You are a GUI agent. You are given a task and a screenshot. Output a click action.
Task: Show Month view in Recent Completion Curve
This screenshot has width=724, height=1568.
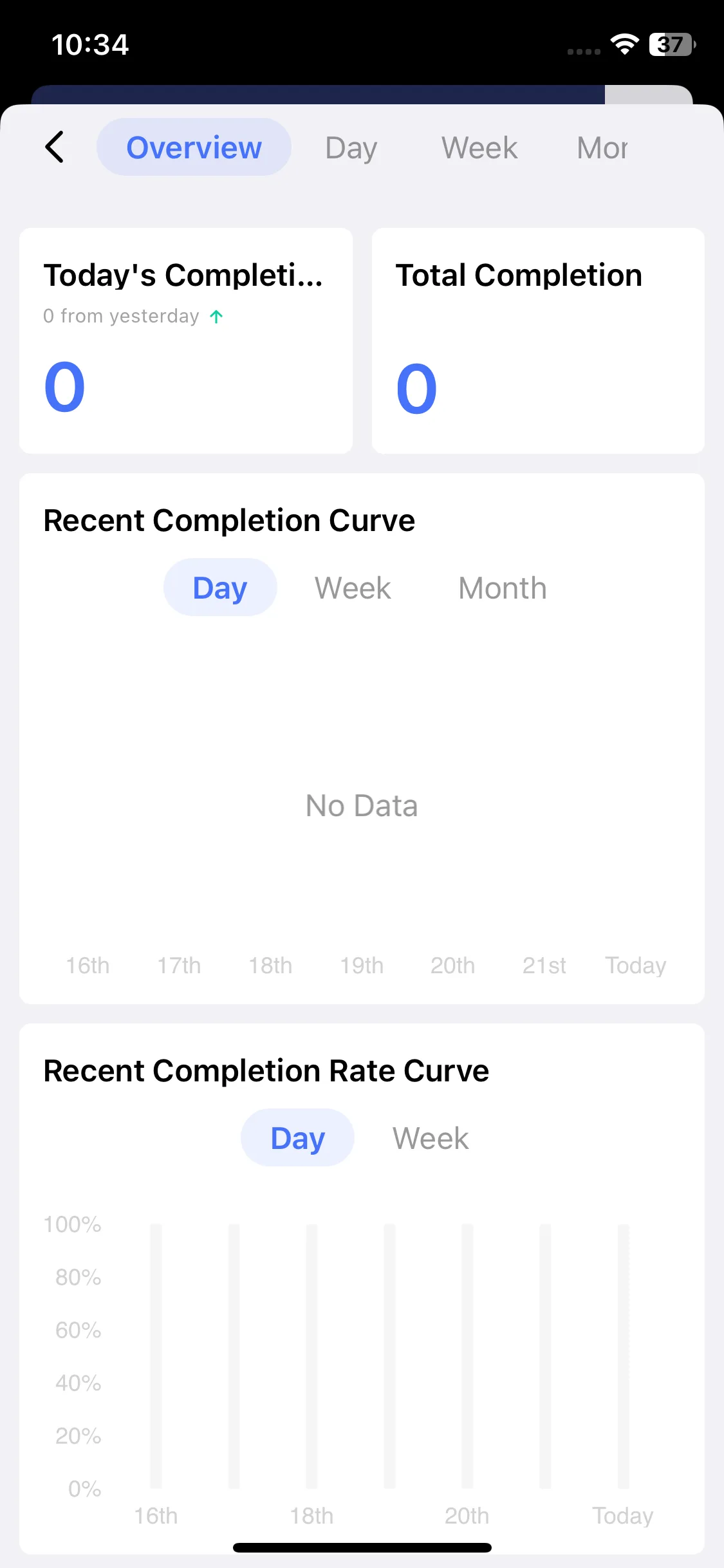point(502,588)
